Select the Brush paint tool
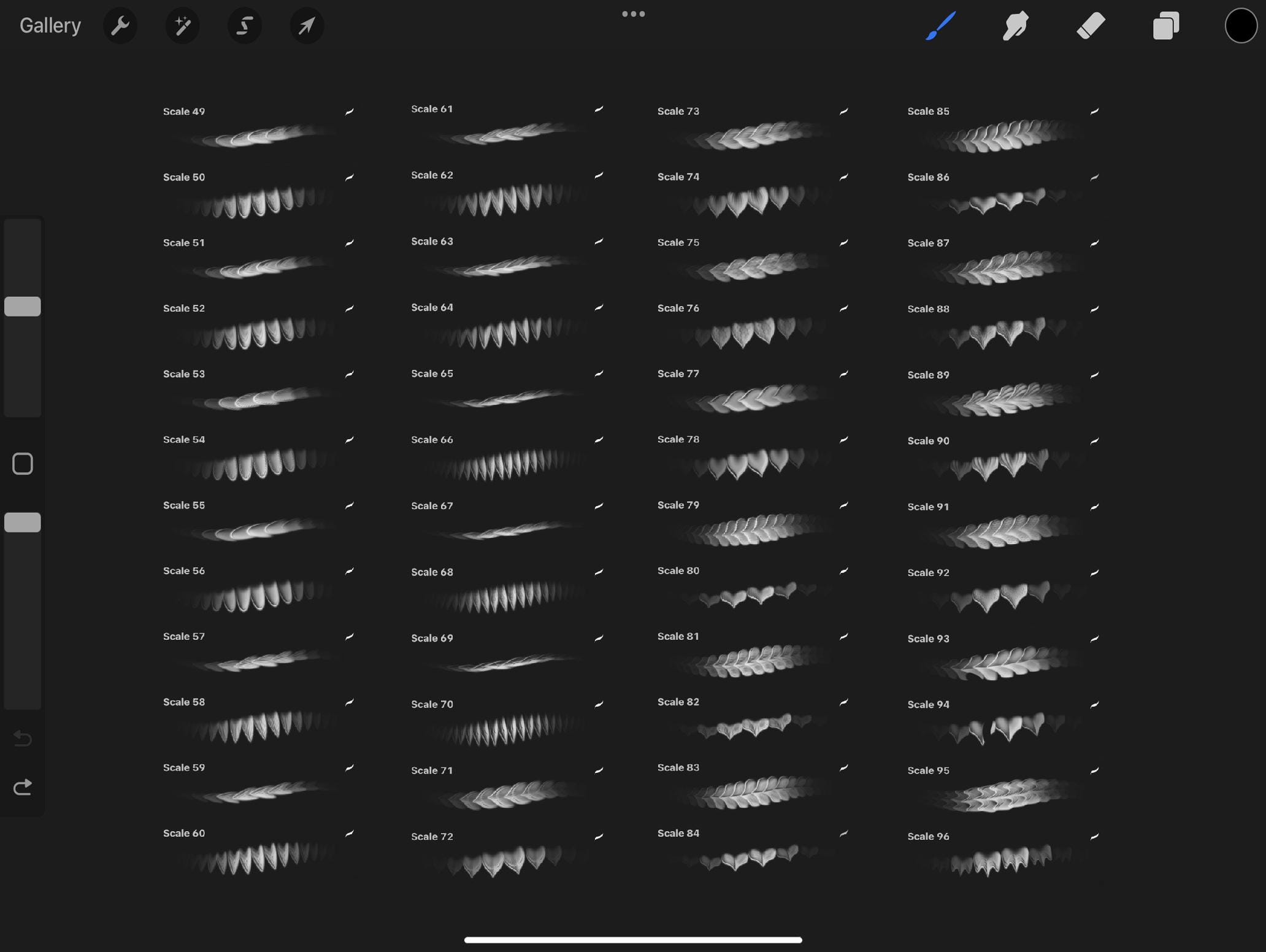Viewport: 1266px width, 952px height. coord(940,26)
